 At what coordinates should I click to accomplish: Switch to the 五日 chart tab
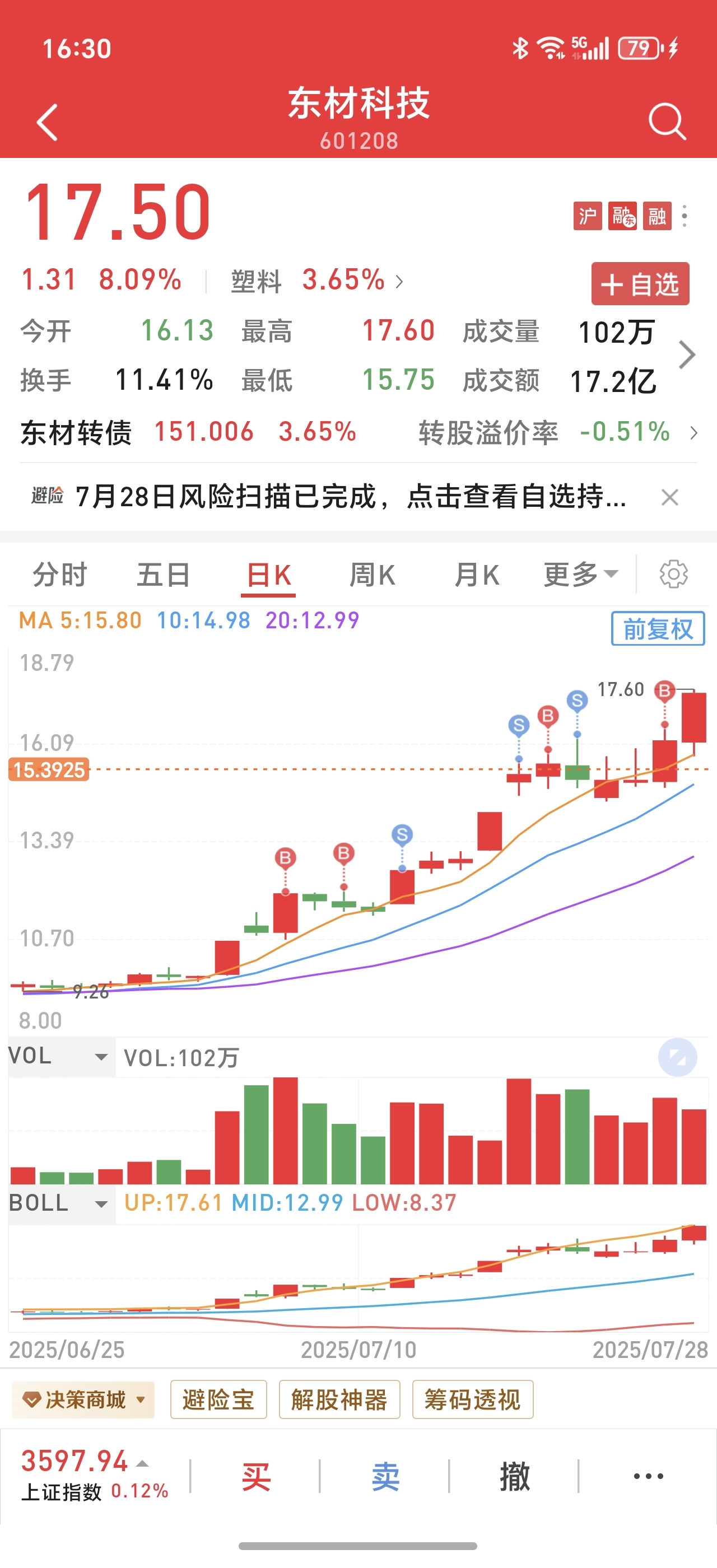click(x=163, y=575)
